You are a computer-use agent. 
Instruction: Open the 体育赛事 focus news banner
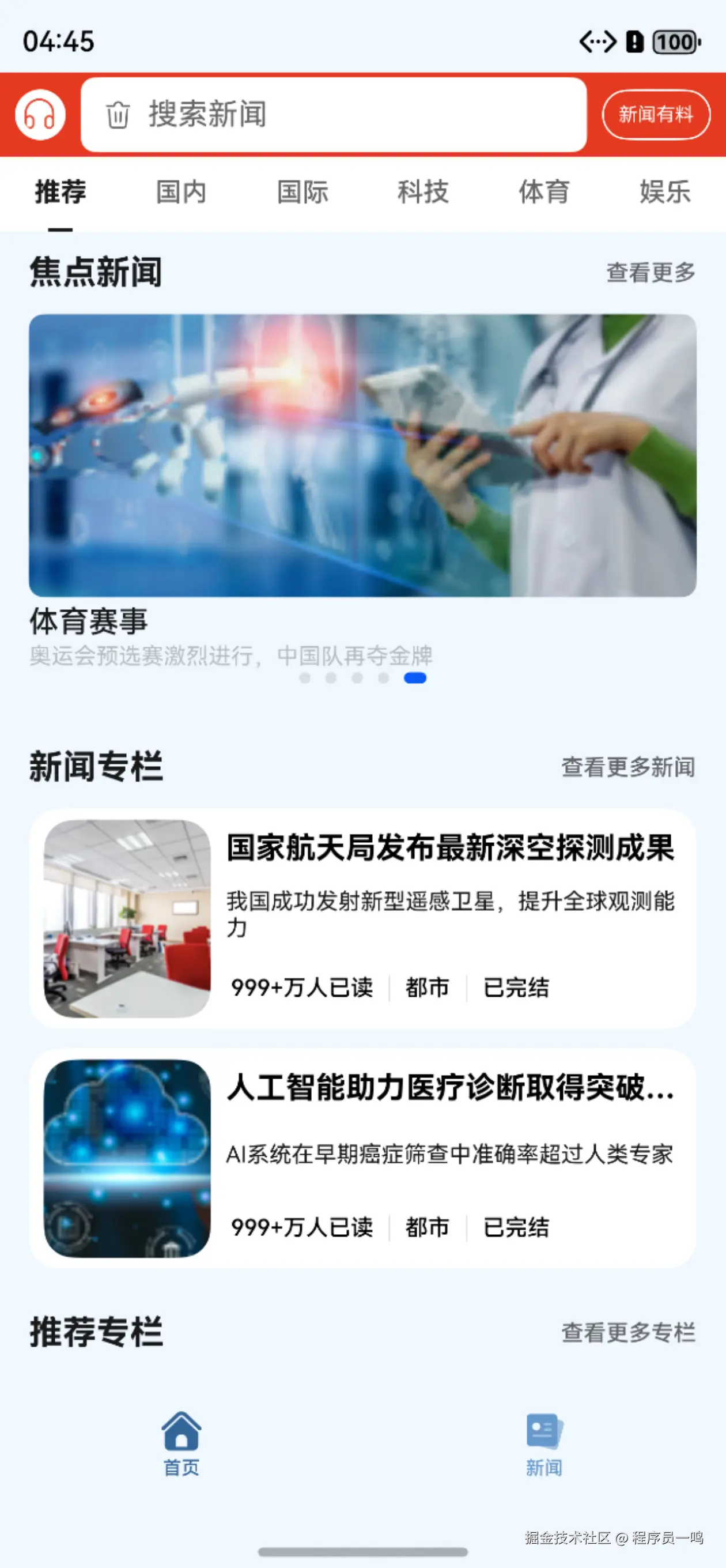click(x=362, y=455)
